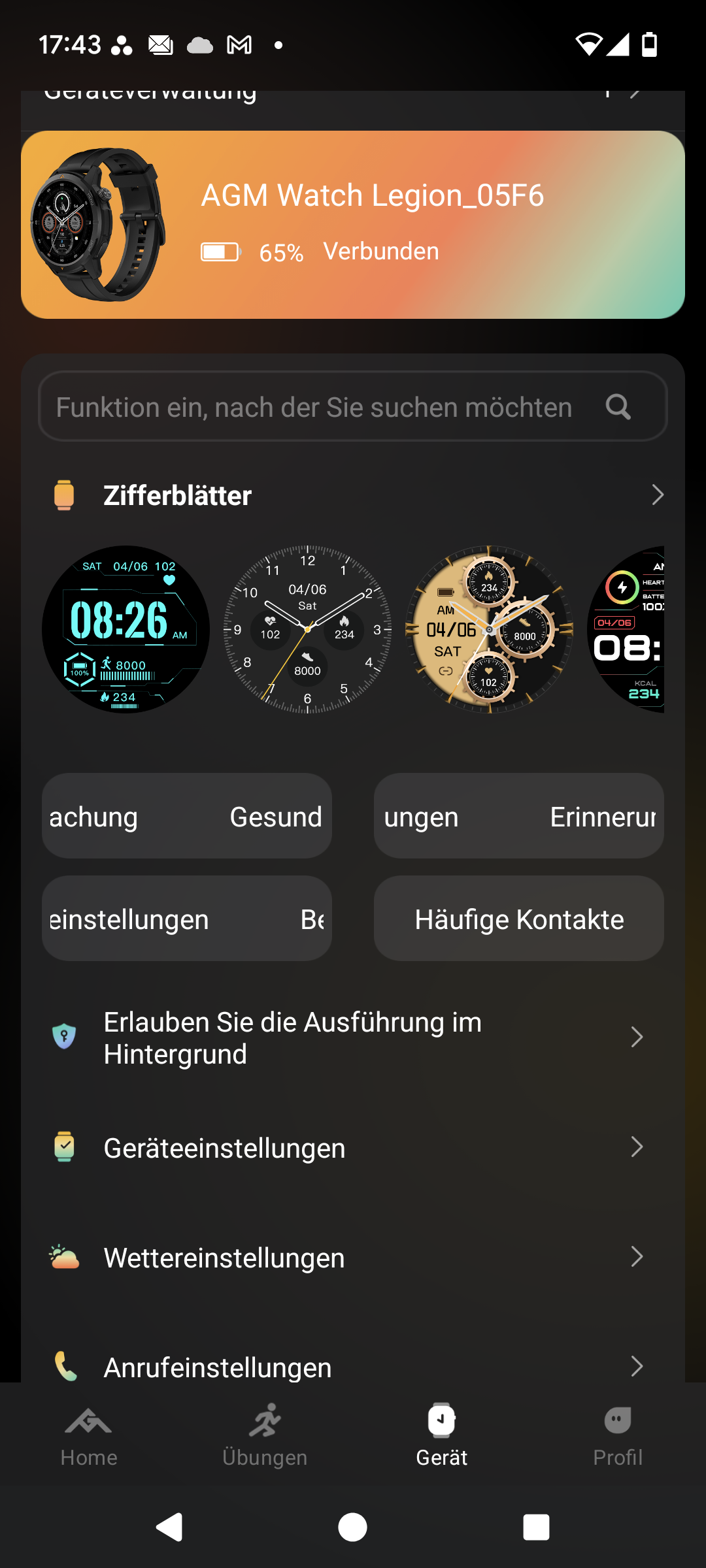Select the cyan digital 08:26 watch face

click(x=126, y=629)
